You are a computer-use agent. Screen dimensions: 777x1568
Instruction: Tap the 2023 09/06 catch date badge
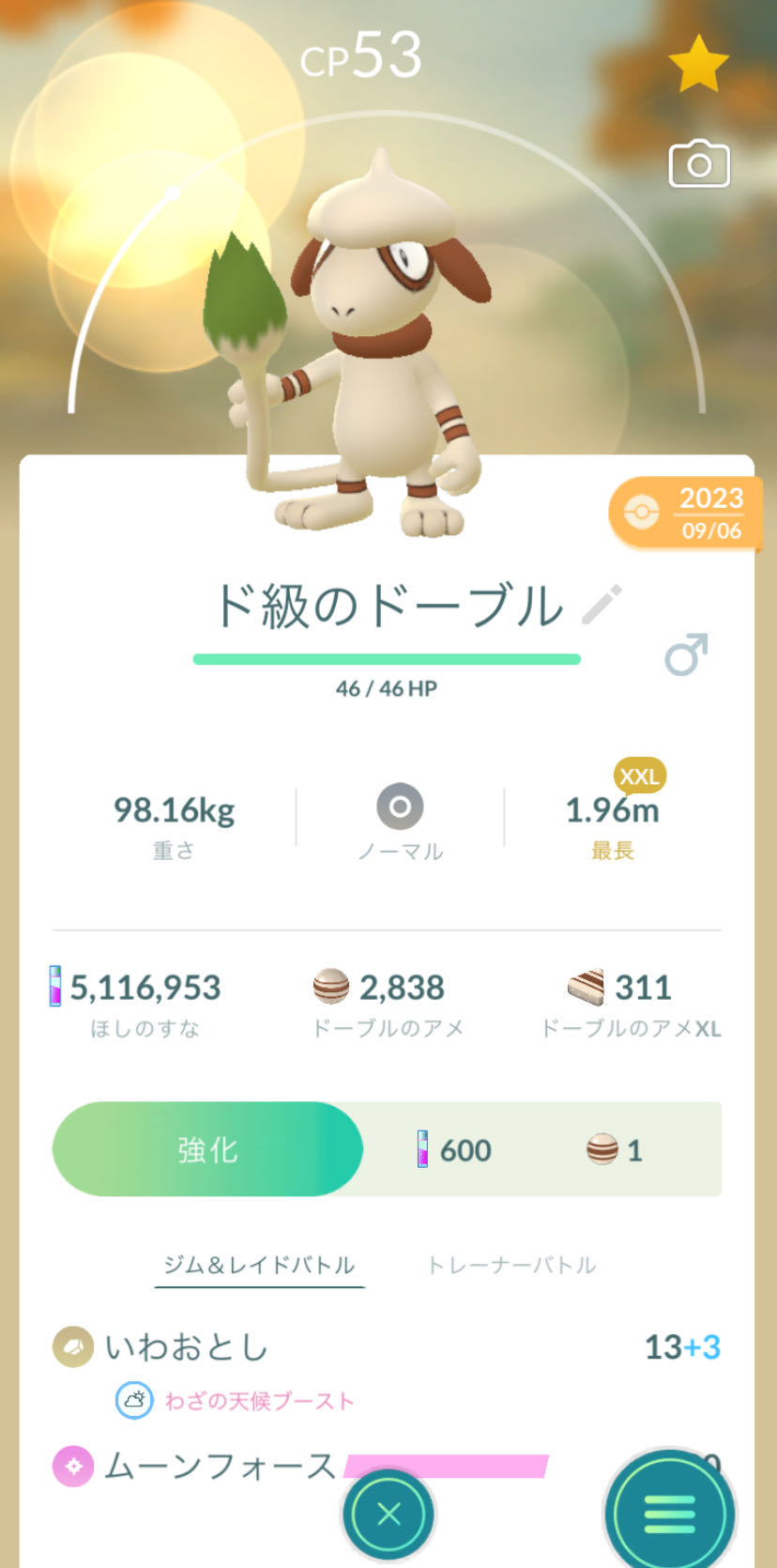click(x=686, y=513)
